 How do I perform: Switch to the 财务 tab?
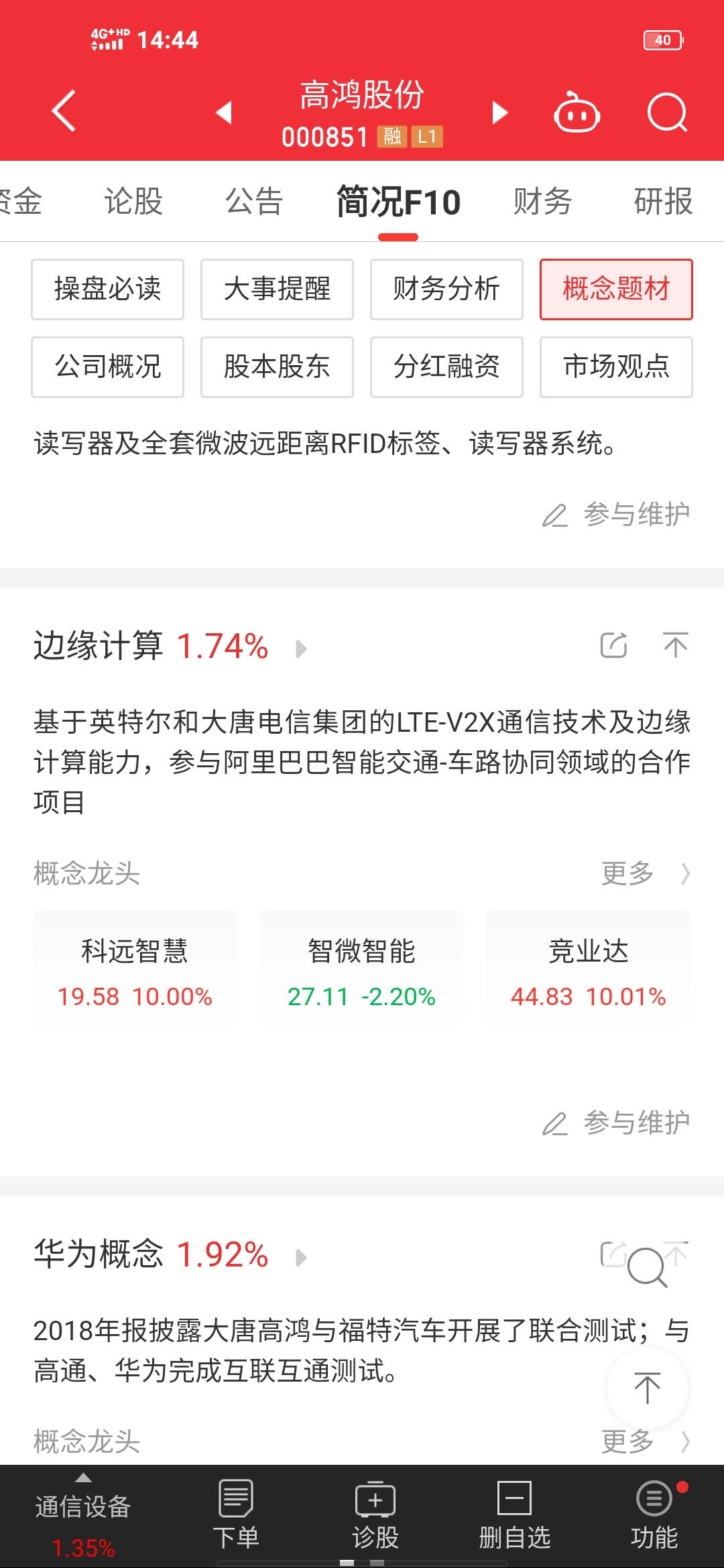coord(542,201)
